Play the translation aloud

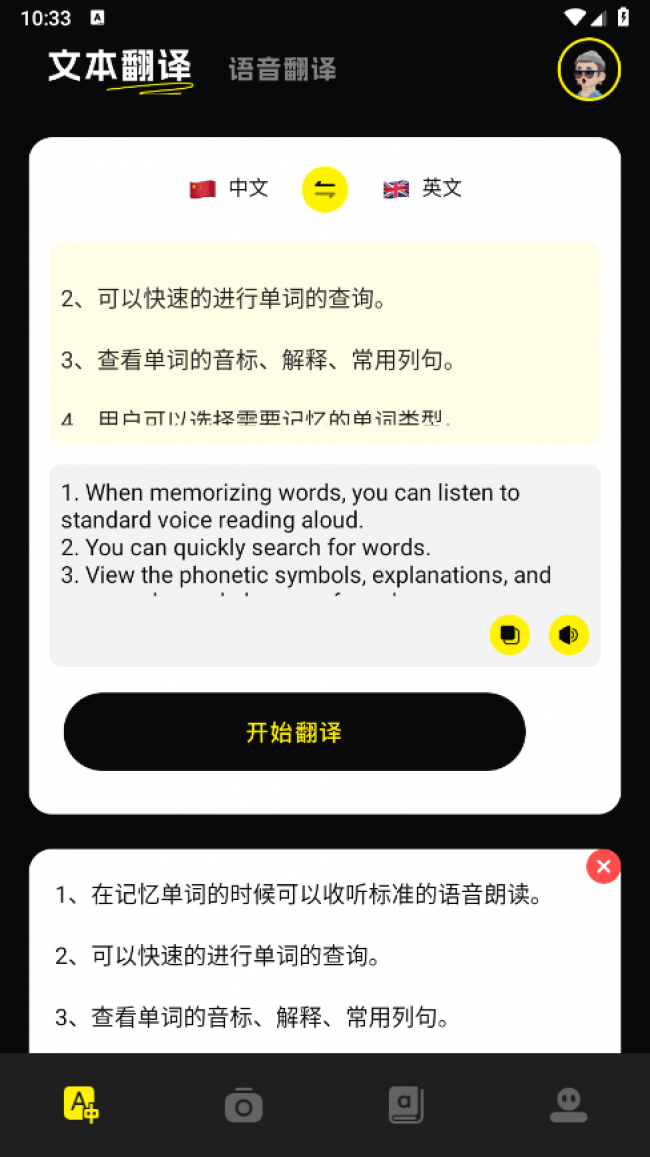(x=569, y=635)
